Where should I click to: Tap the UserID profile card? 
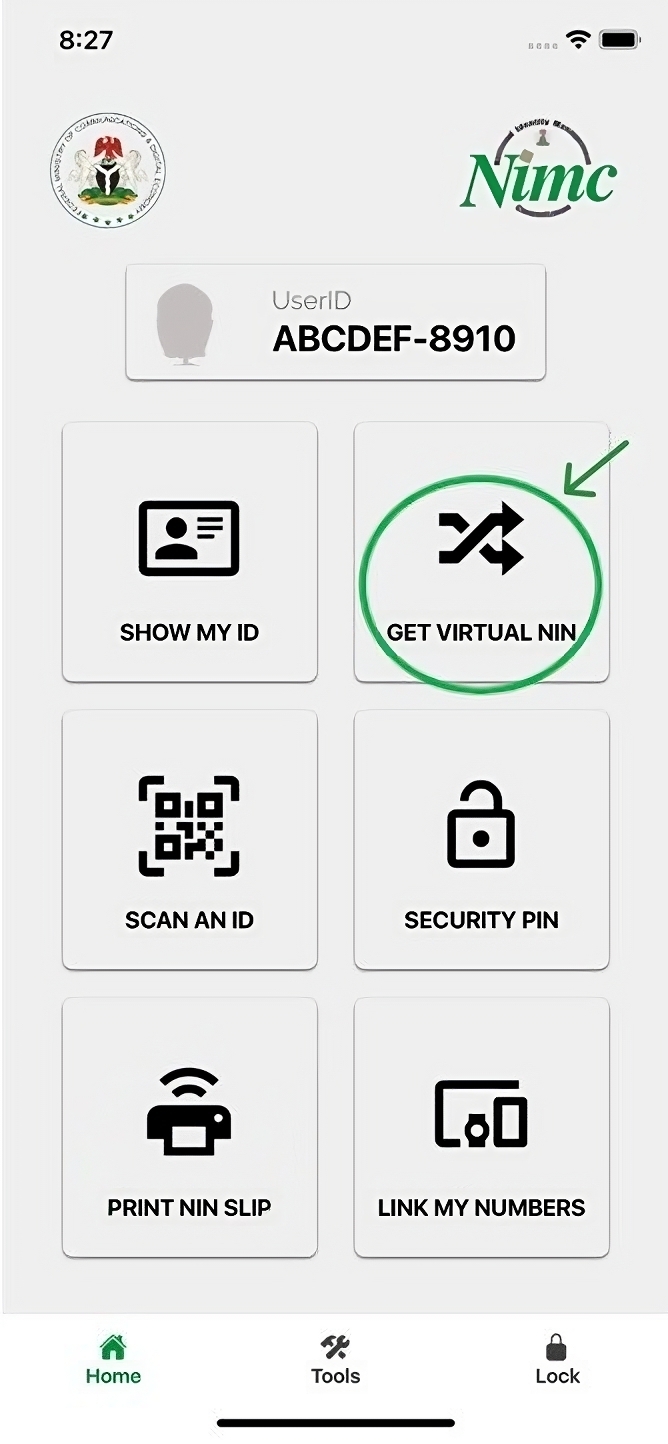[x=335, y=322]
